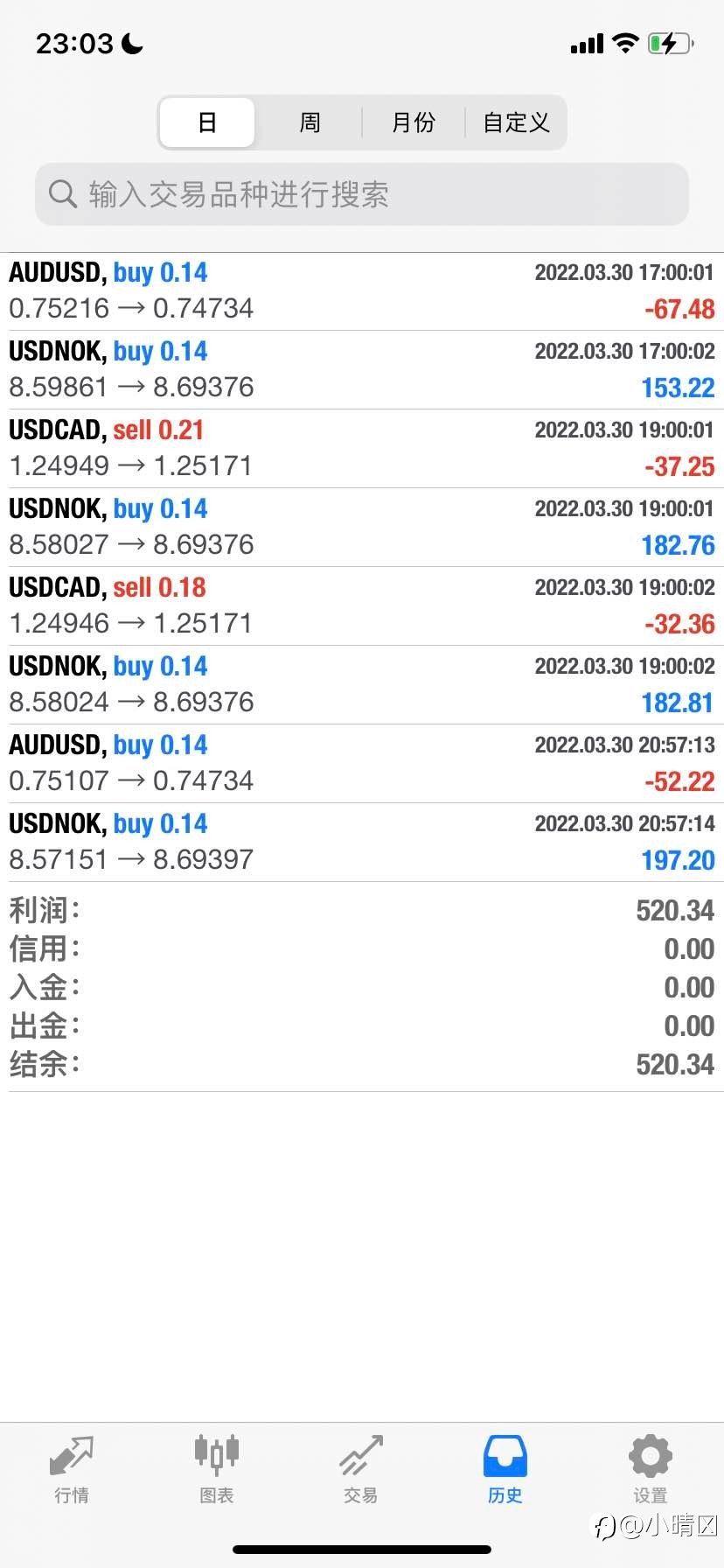Open the AUDUSD trade closed at -67.48
Screen dimensions: 724x1568
[362, 291]
